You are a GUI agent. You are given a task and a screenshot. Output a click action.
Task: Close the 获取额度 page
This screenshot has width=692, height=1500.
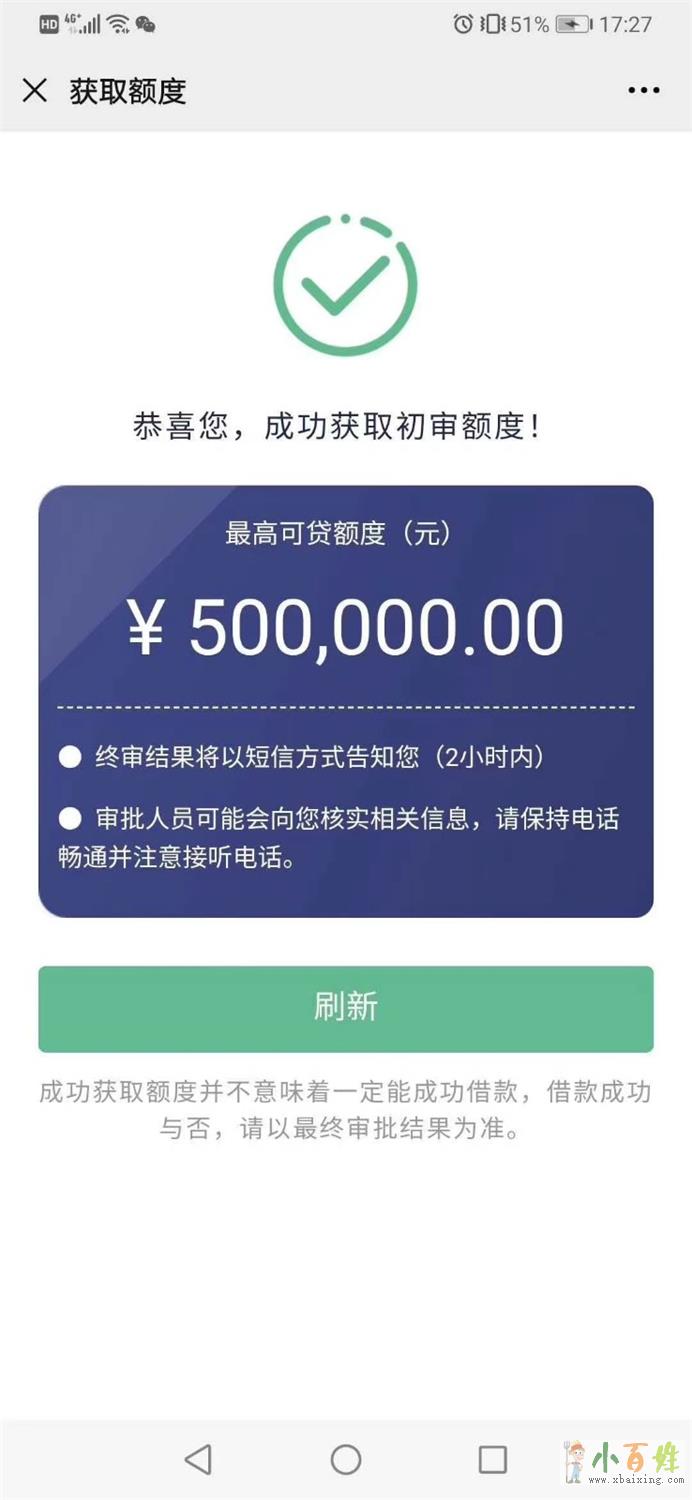[x=35, y=91]
